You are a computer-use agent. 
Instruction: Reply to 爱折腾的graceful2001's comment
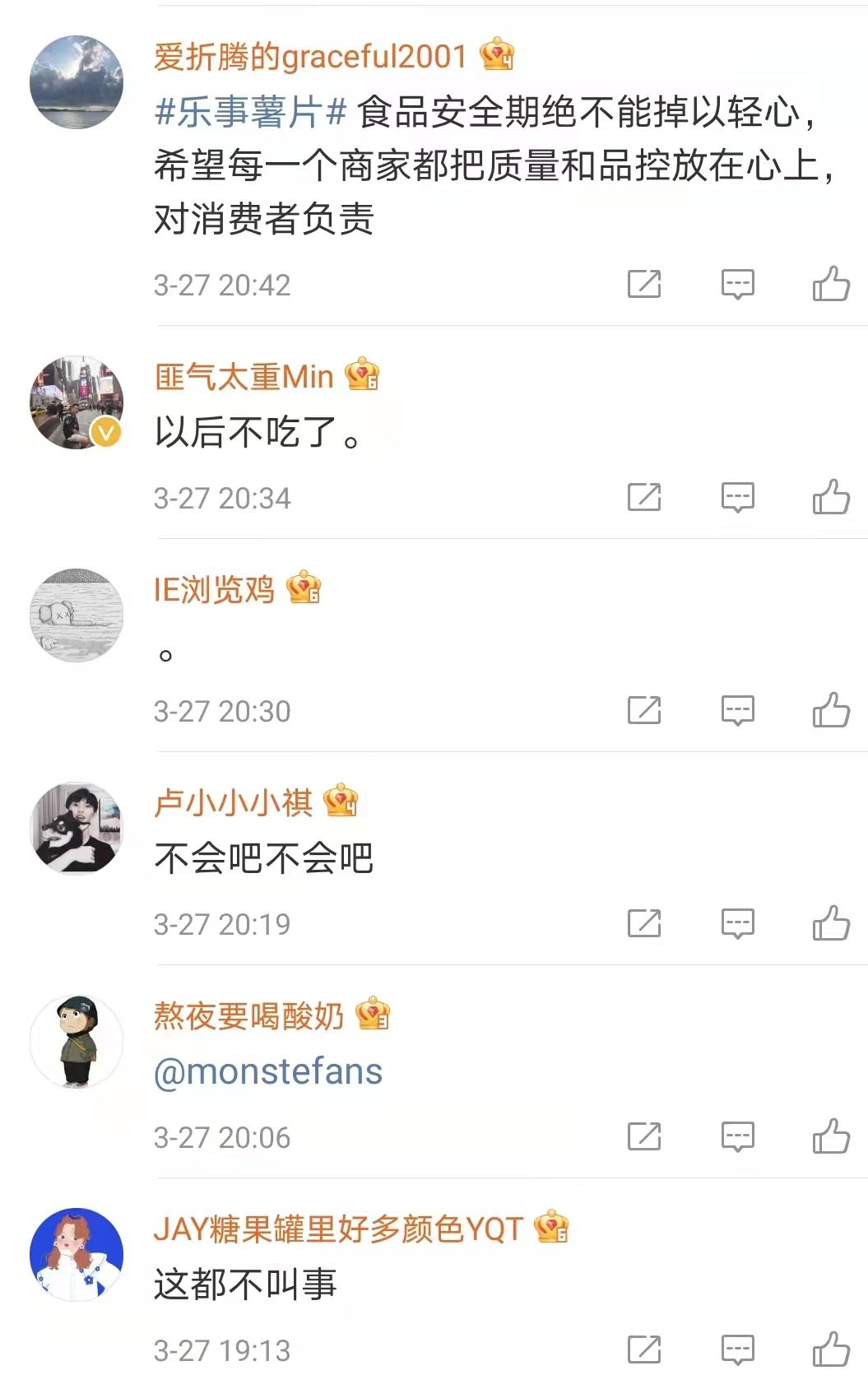(737, 284)
